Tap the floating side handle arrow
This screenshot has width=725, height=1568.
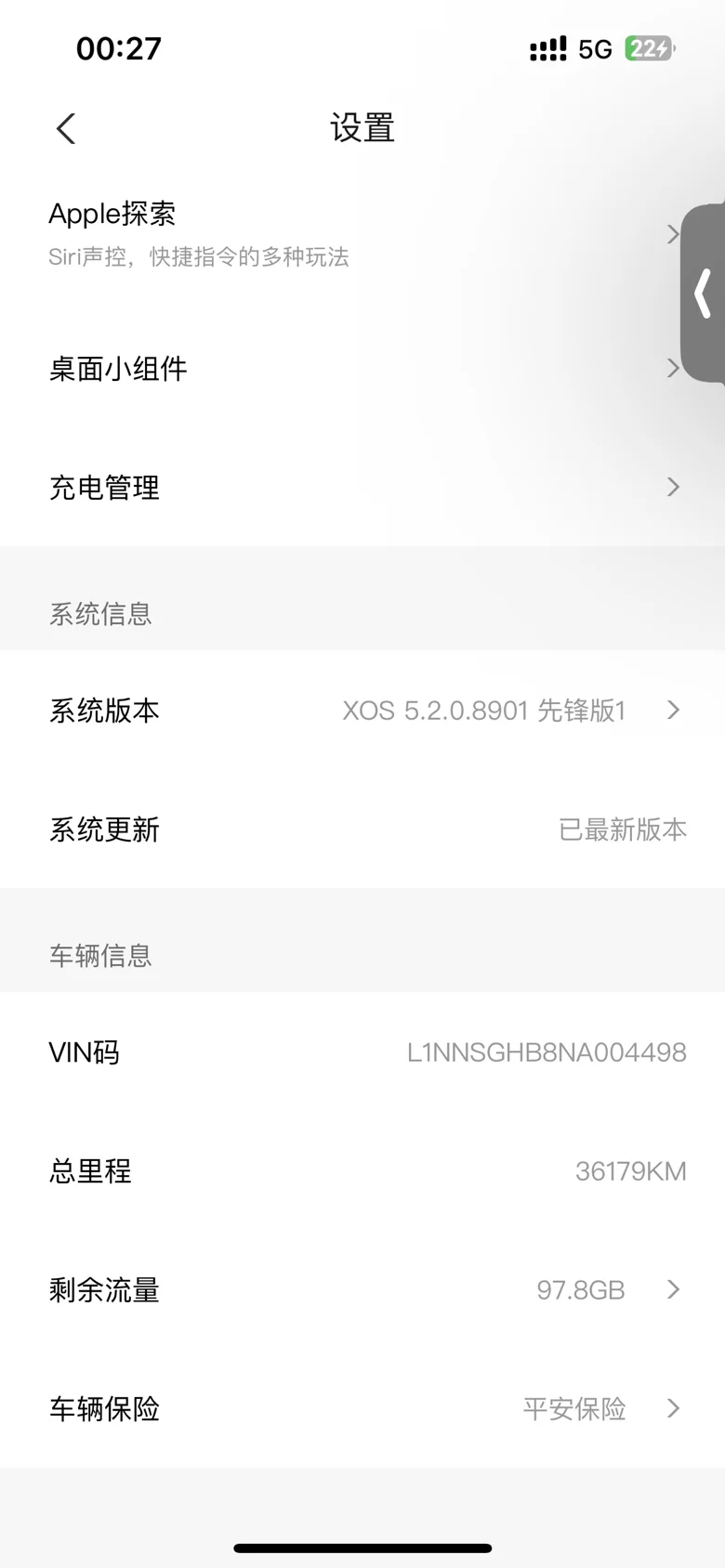[704, 294]
